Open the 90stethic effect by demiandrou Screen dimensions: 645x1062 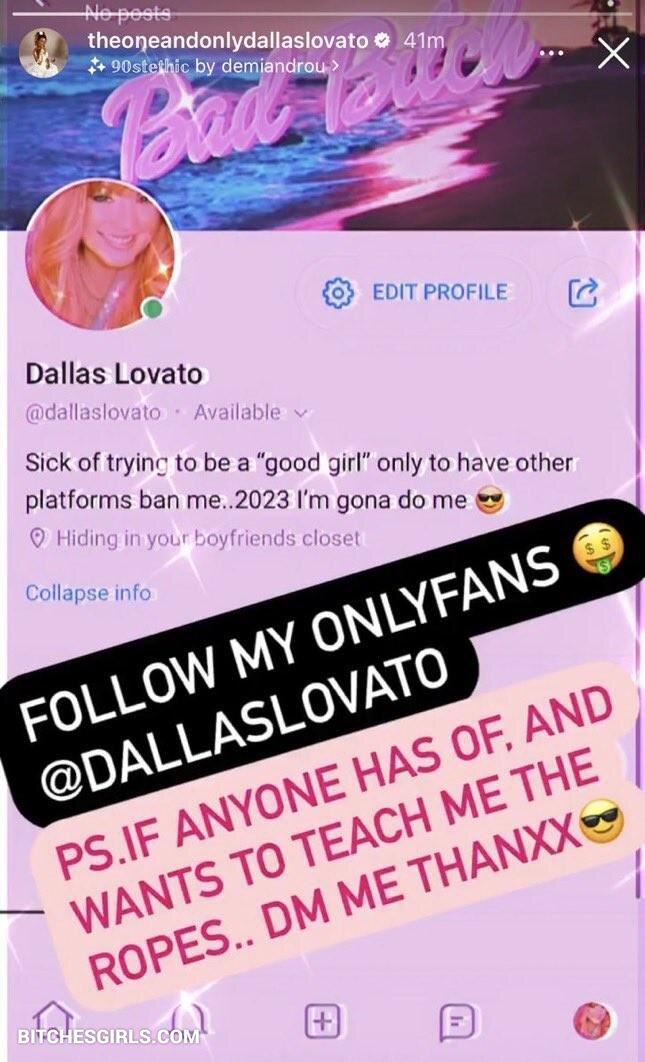(x=212, y=65)
